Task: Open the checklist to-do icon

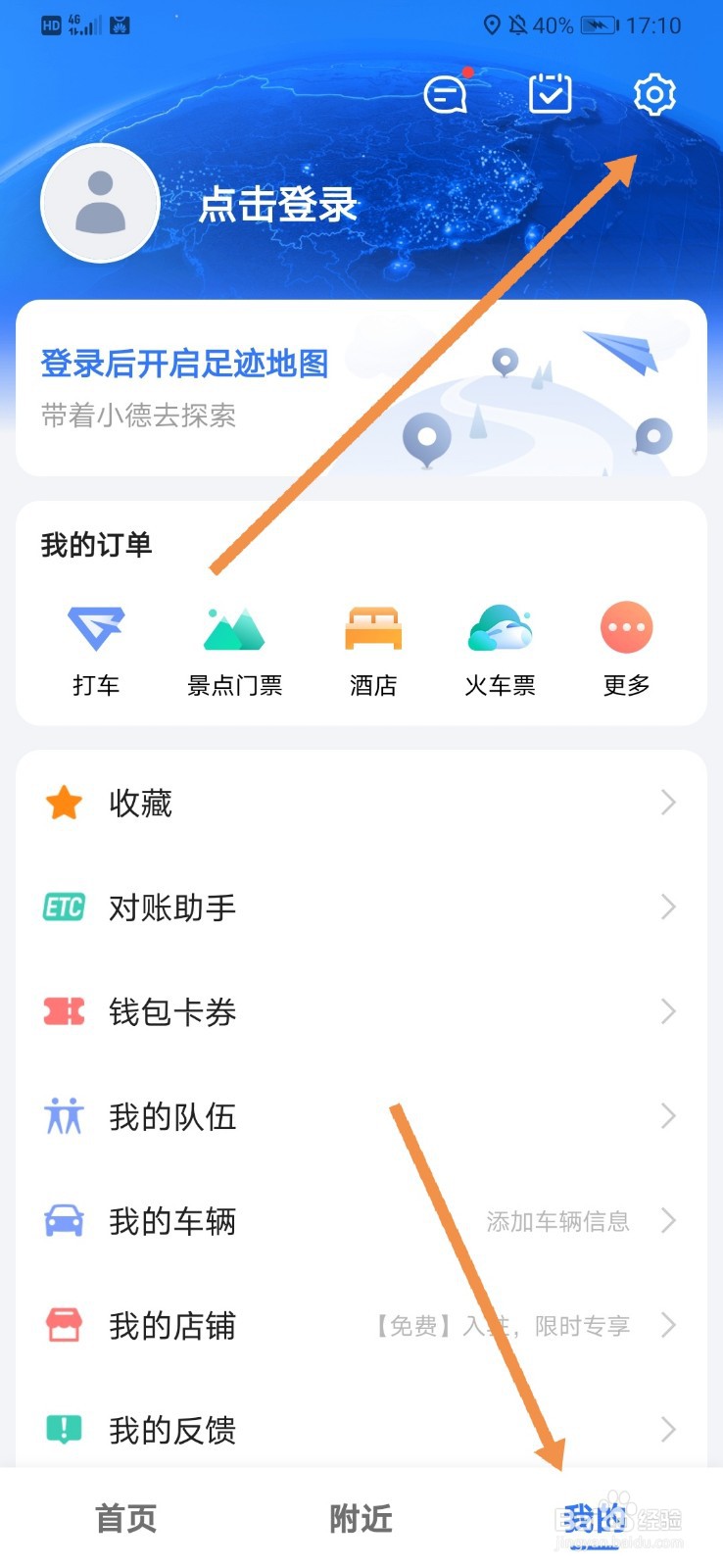Action: pyautogui.click(x=549, y=94)
